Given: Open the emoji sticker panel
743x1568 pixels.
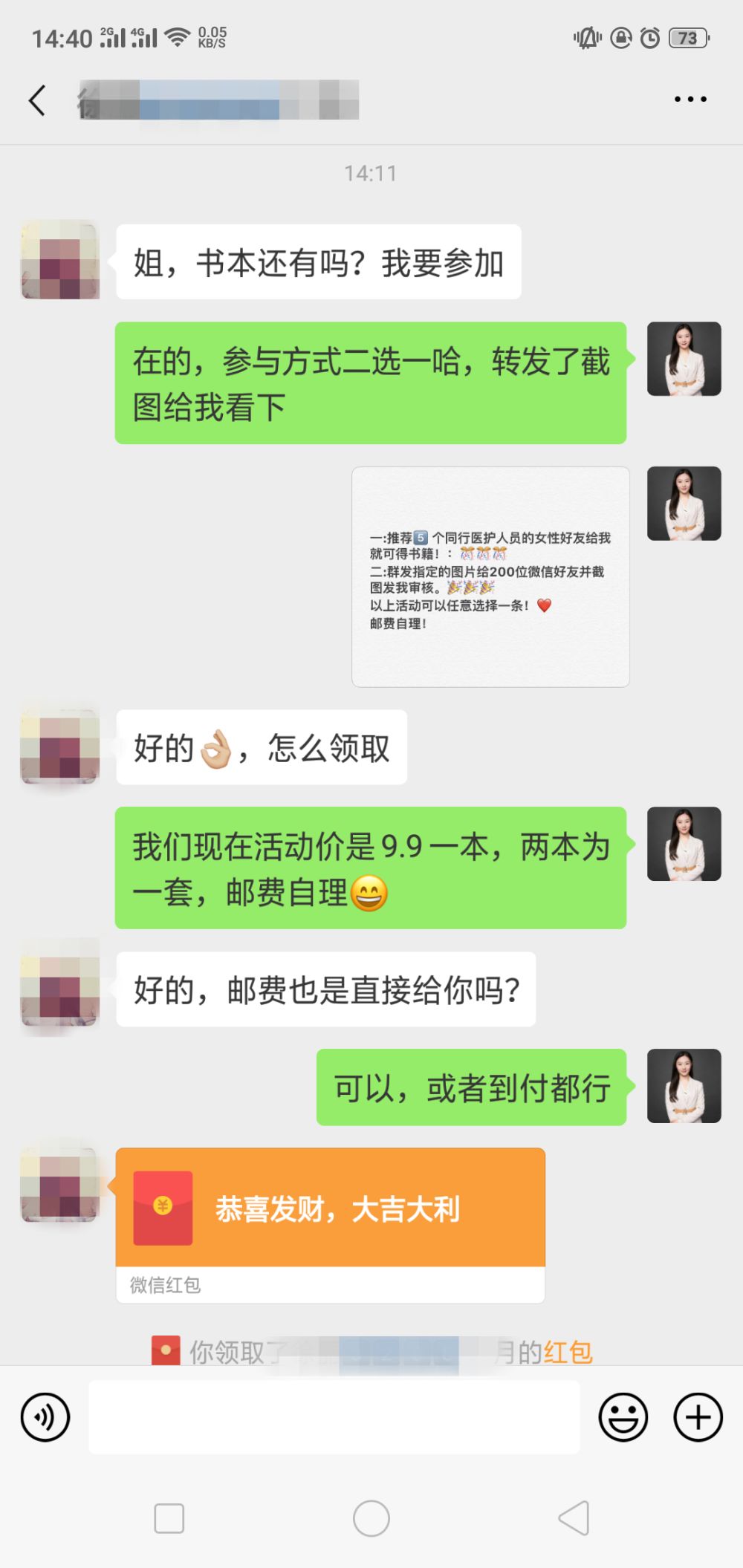Looking at the screenshot, I should pos(623,1417).
